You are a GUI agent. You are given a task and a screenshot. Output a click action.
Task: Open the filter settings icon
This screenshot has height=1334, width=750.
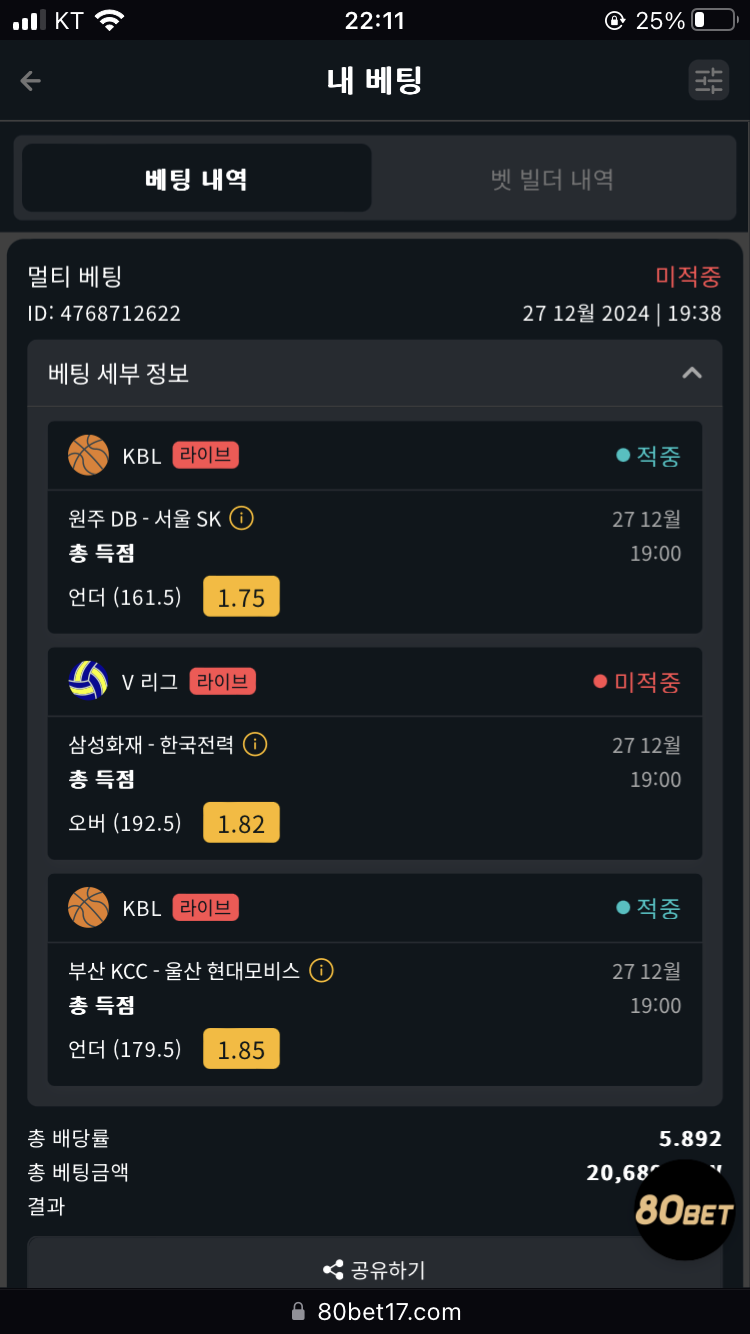pos(709,80)
